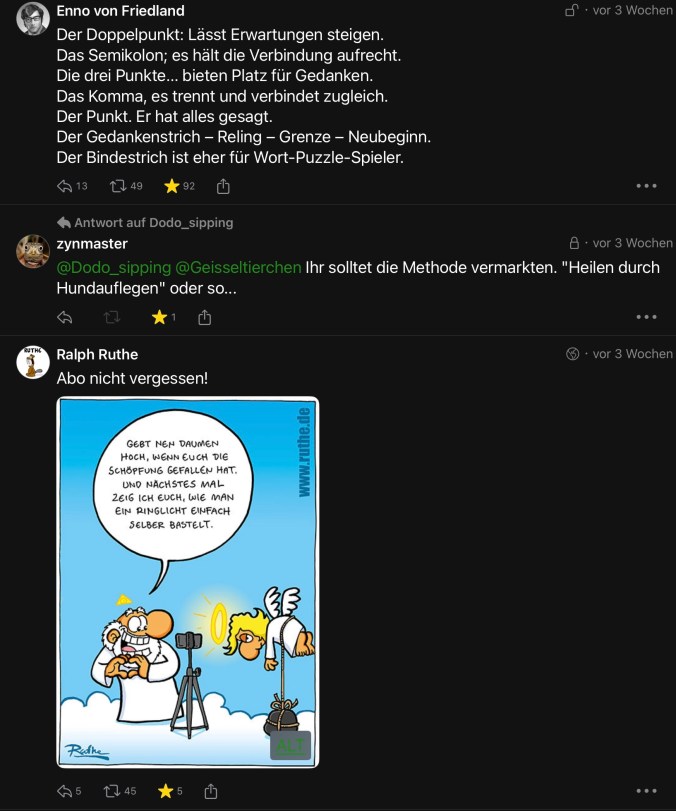Open overflow menu on zynmaster's post

[x=646, y=317]
